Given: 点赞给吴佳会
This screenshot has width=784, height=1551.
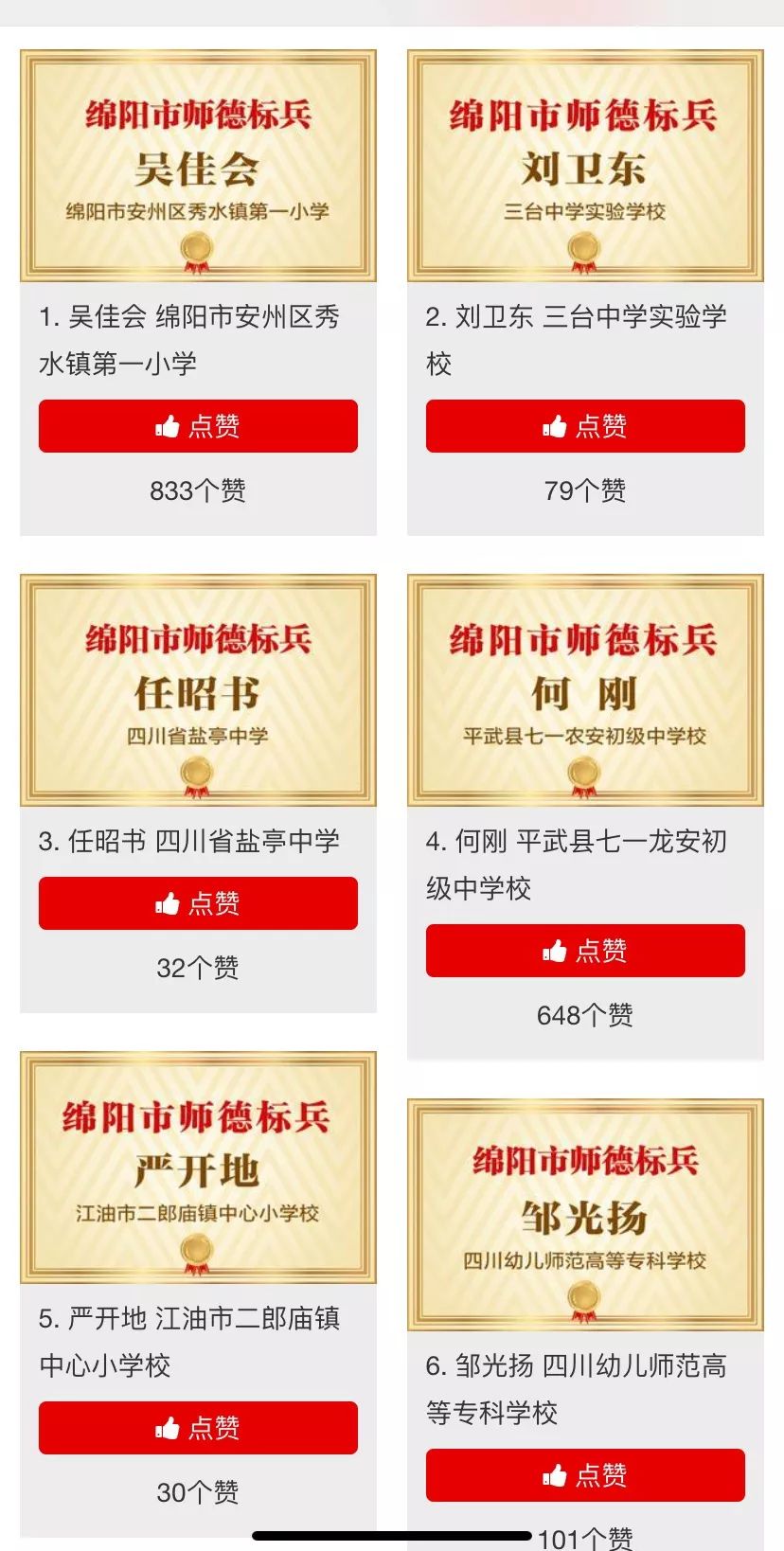Looking at the screenshot, I should (198, 426).
